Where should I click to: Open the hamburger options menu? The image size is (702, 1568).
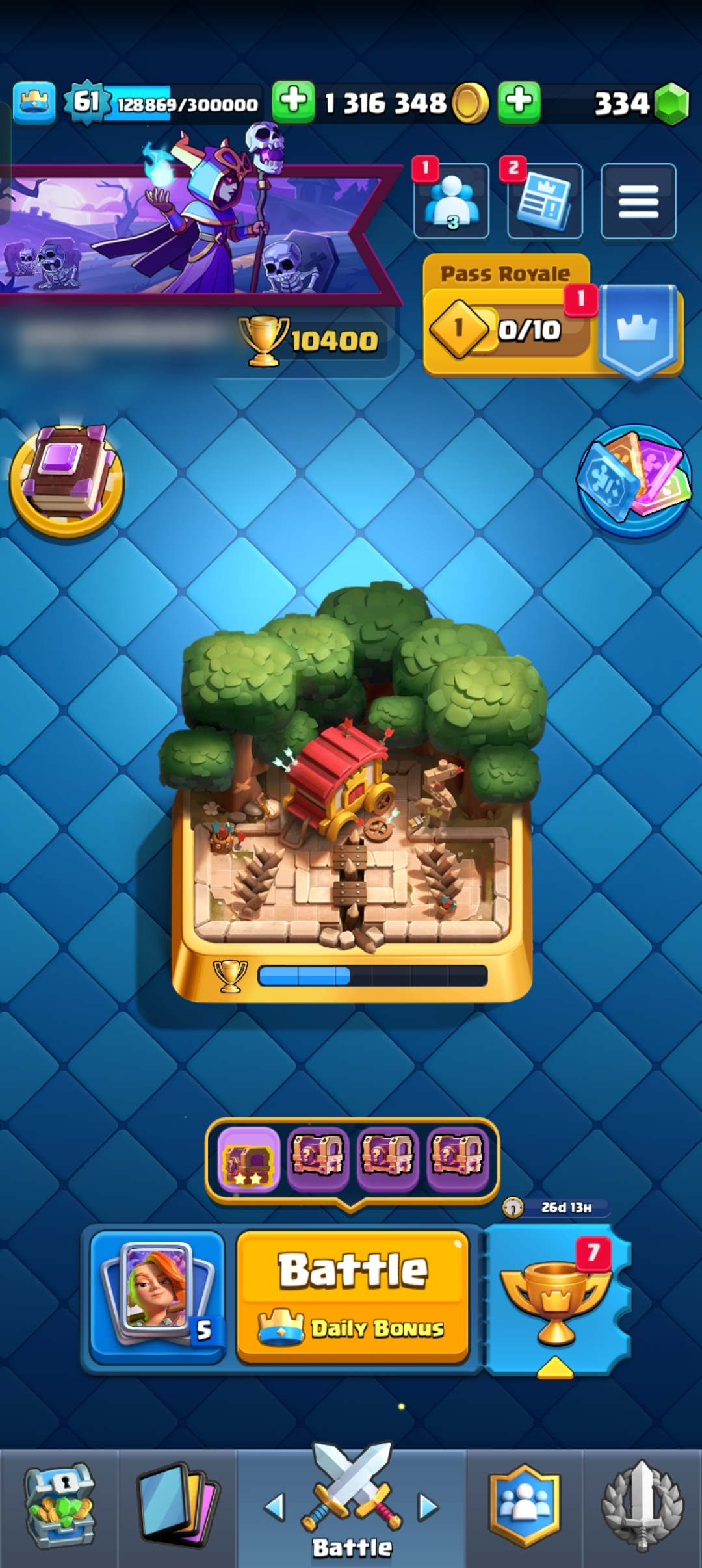[638, 202]
